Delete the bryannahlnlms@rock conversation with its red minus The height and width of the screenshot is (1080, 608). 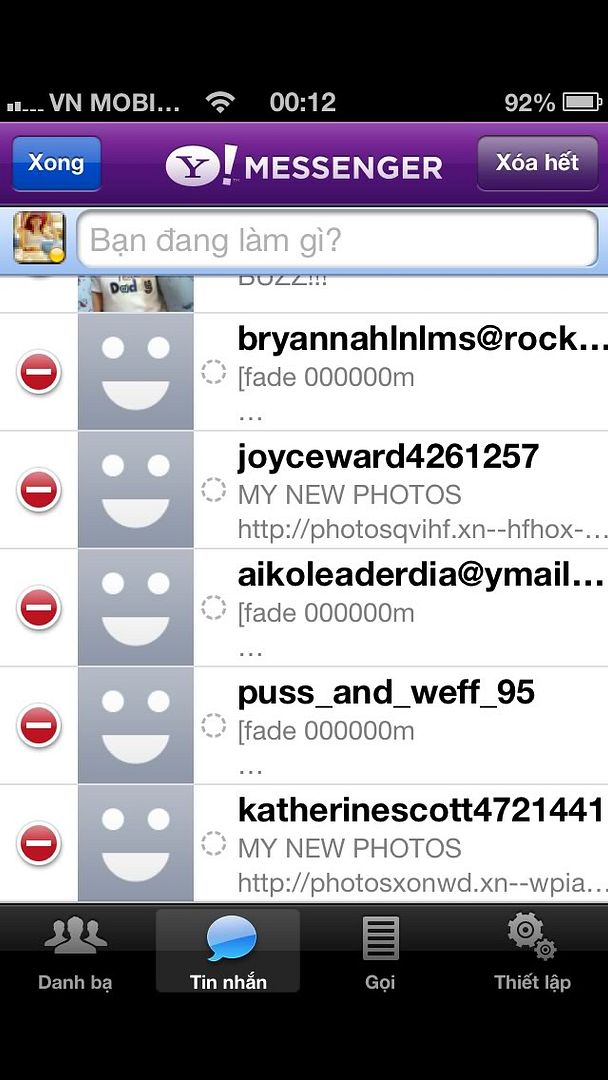pyautogui.click(x=39, y=373)
